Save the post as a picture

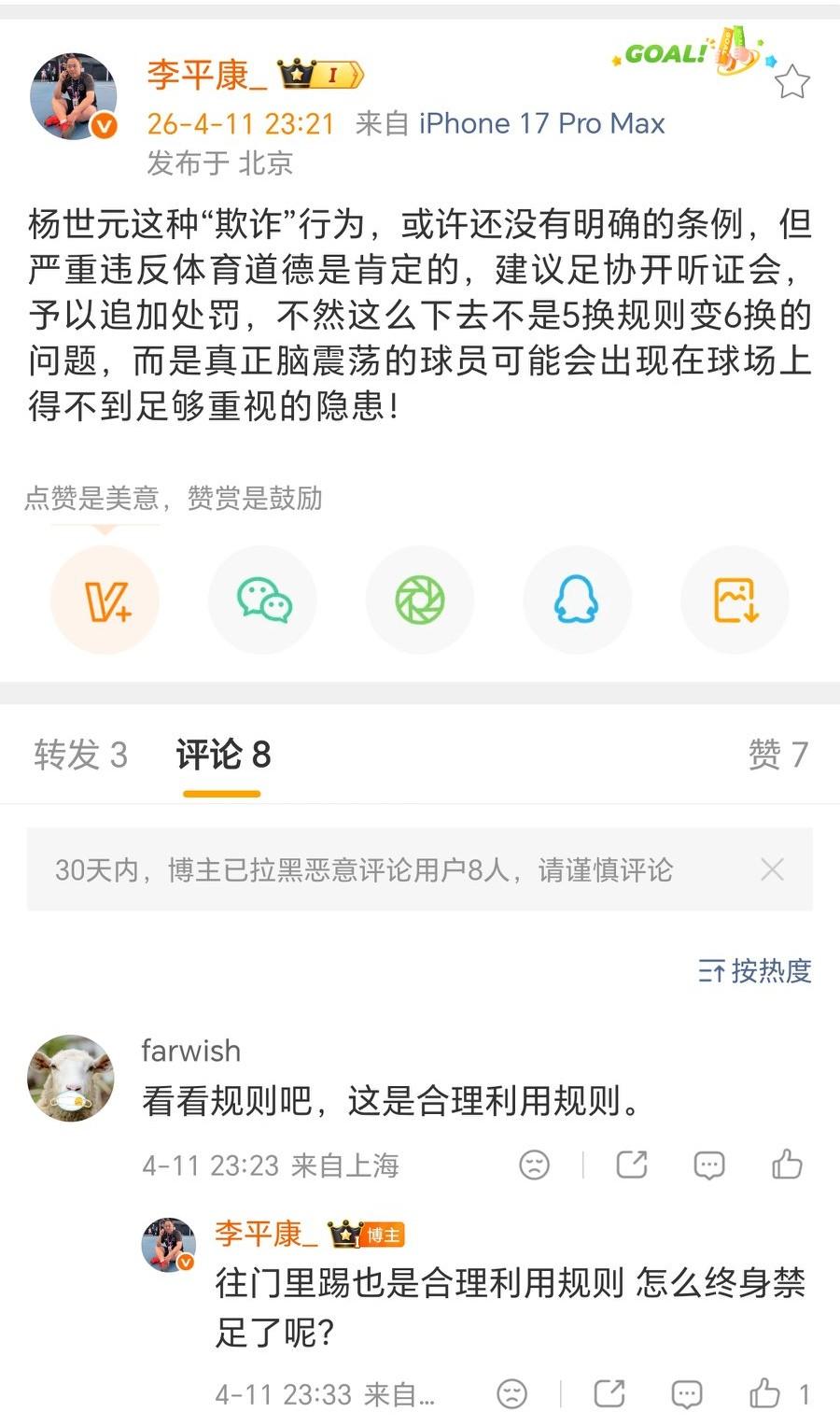(735, 600)
